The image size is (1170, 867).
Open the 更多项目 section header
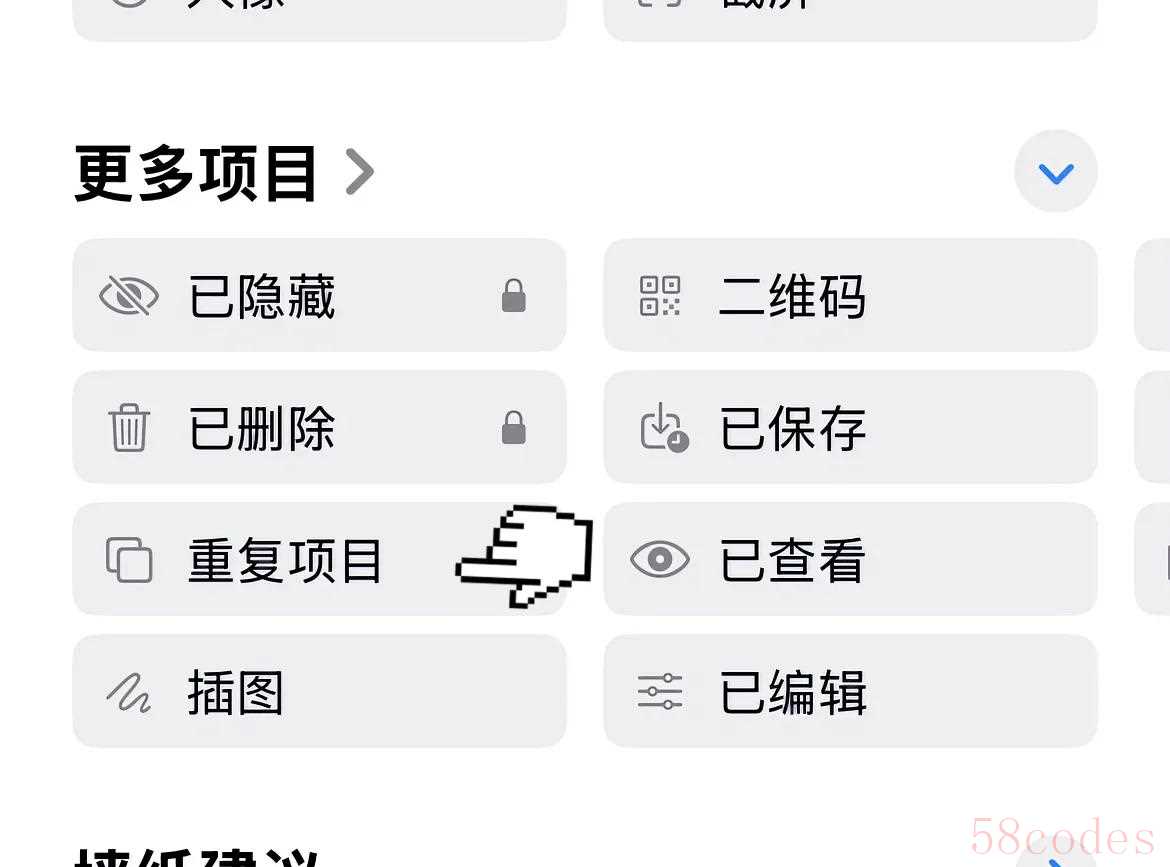[x=223, y=173]
